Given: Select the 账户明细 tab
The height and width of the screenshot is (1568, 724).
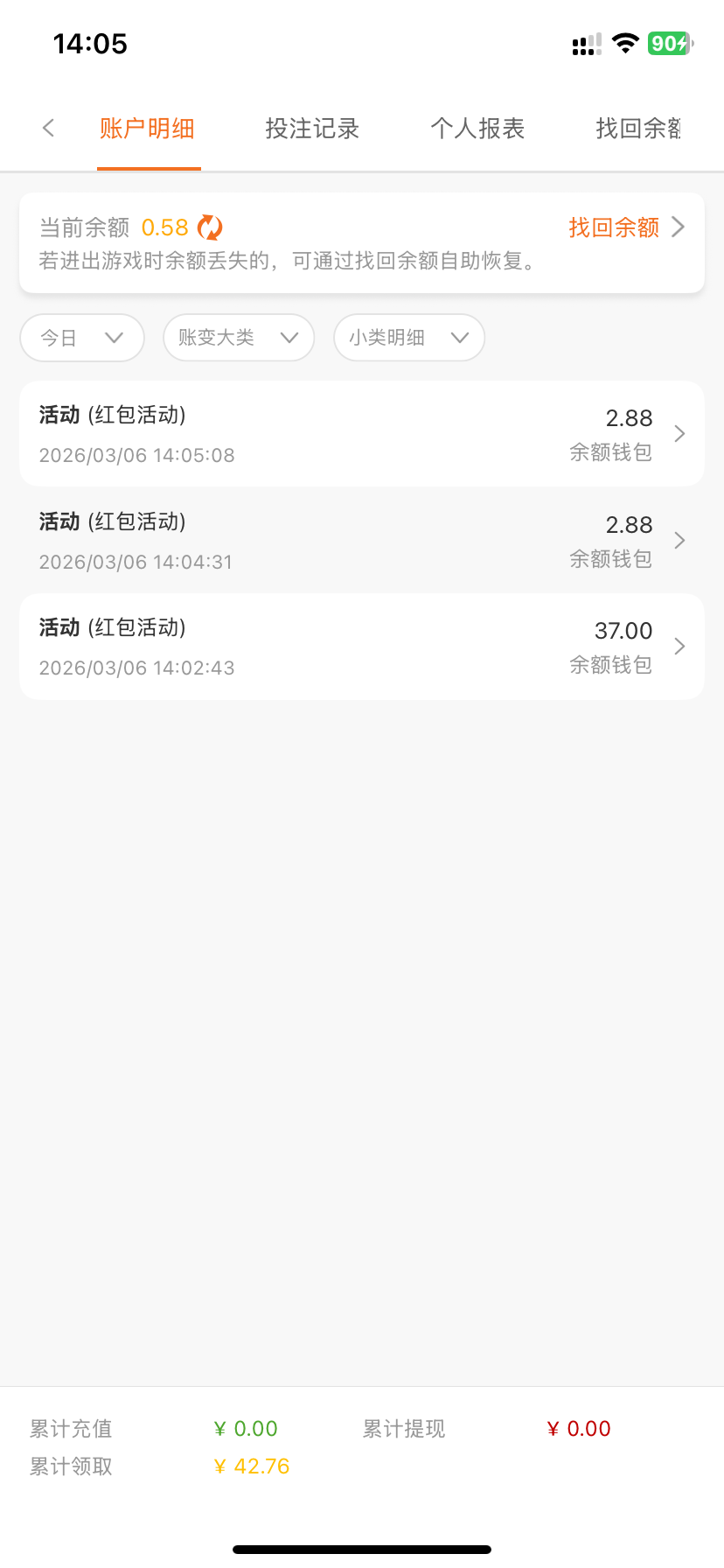Looking at the screenshot, I should (147, 129).
